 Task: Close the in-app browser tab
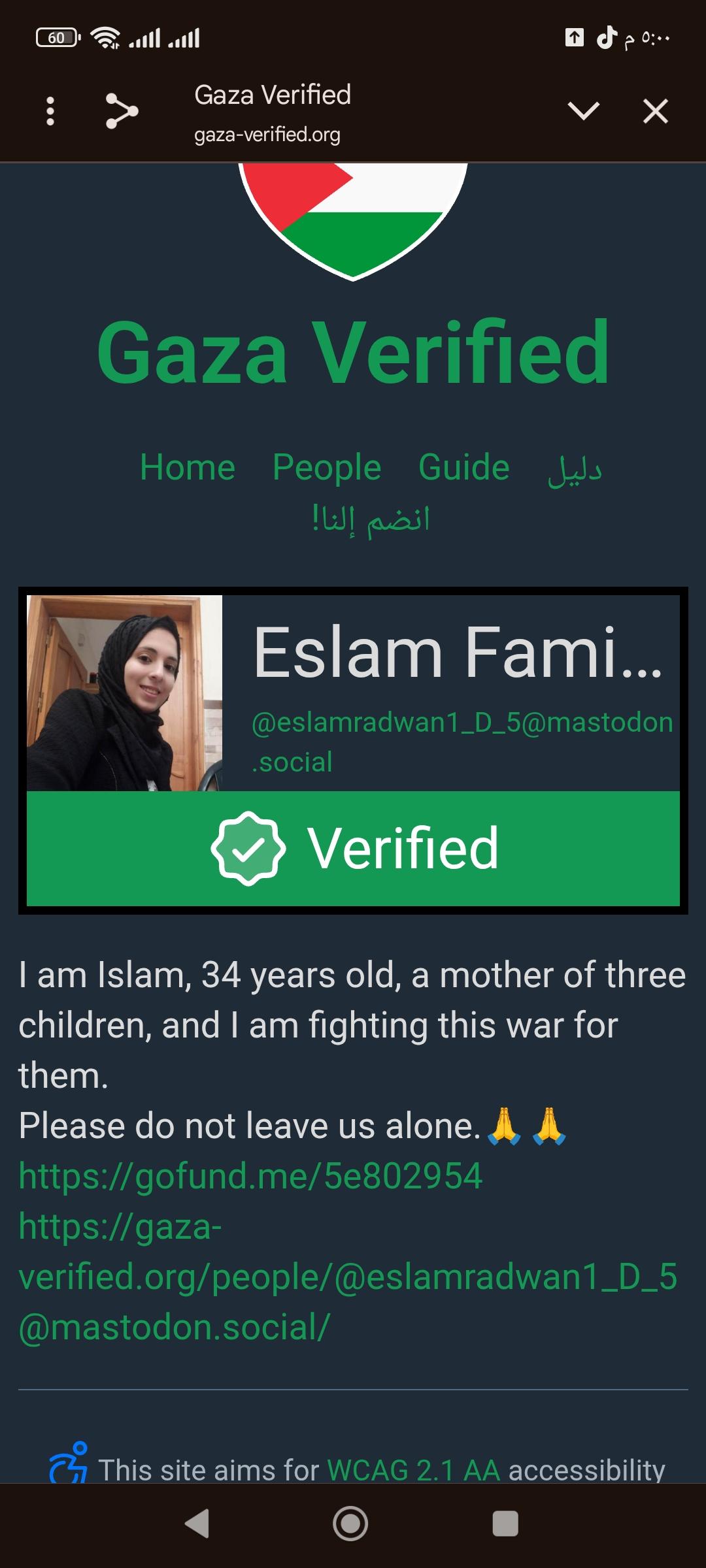click(655, 111)
